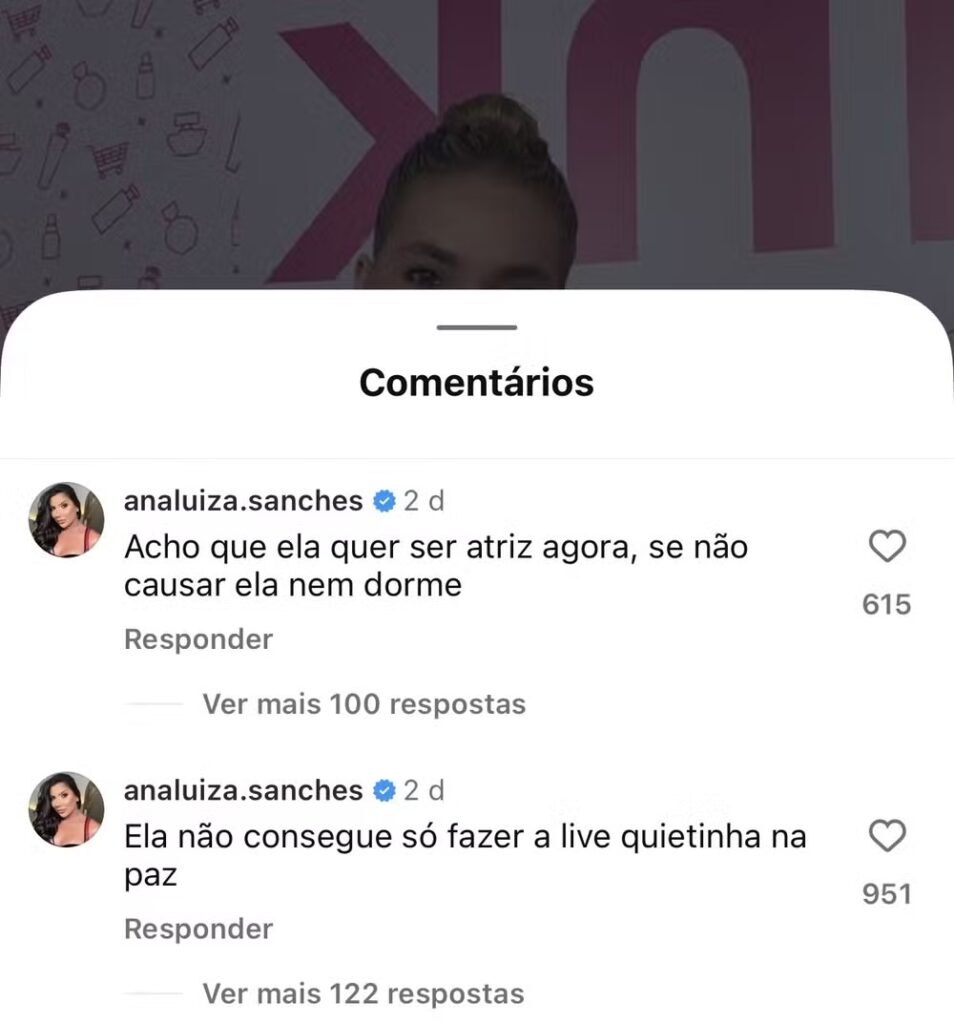Viewport: 954px width, 1024px height.
Task: Click 'Responder' on the second comment
Action: tap(197, 928)
